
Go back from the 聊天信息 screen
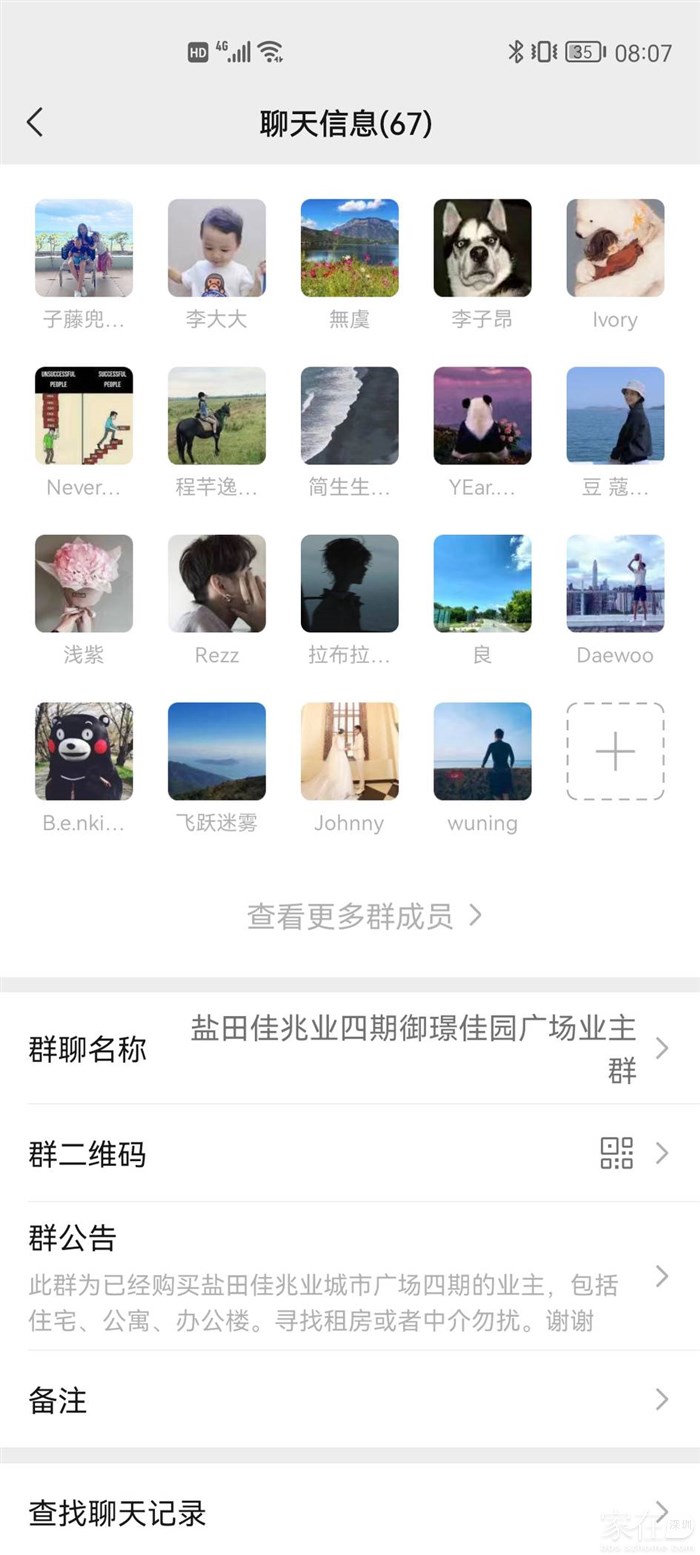point(35,123)
